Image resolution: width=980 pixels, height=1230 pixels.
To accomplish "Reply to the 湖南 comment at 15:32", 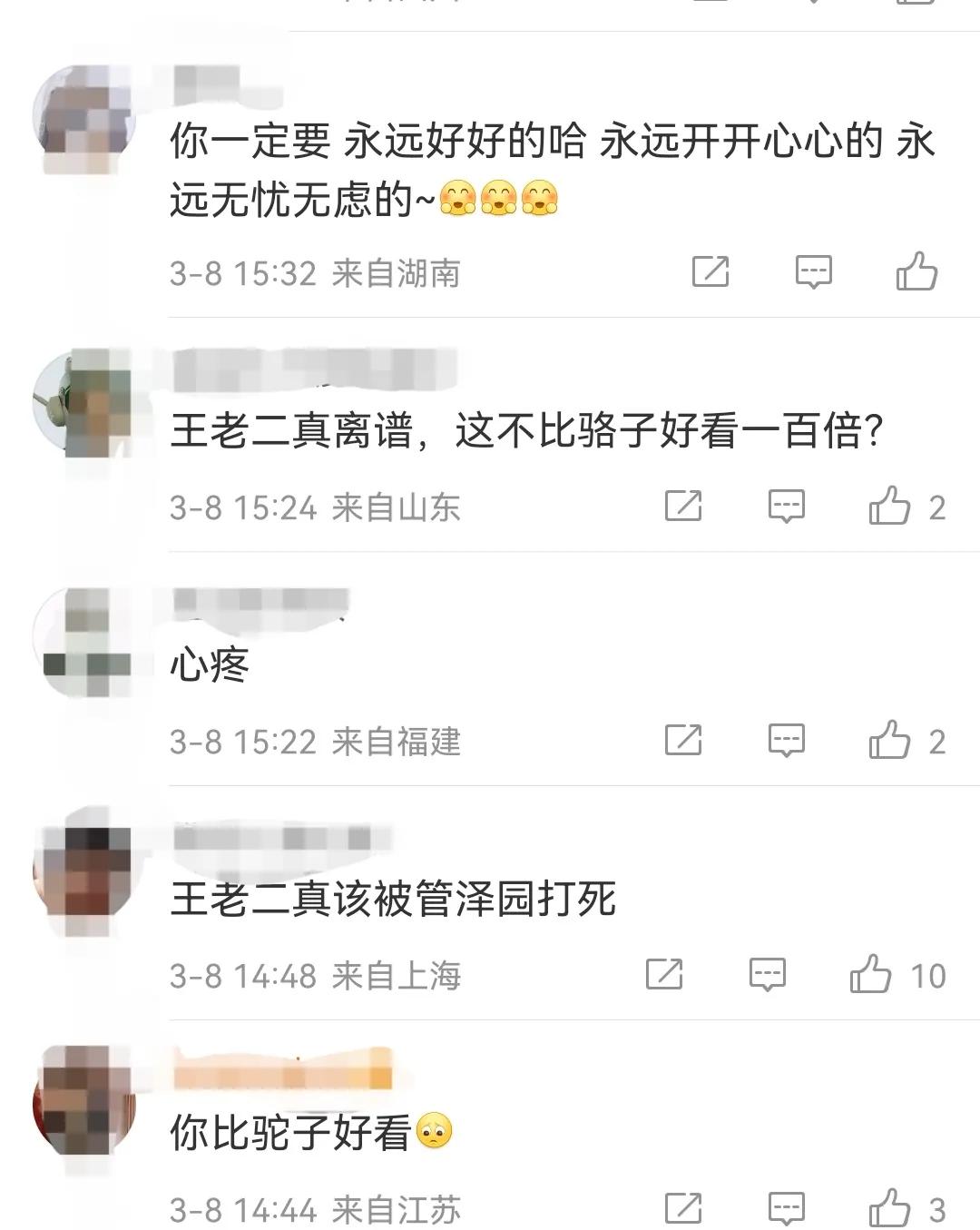I will [813, 271].
